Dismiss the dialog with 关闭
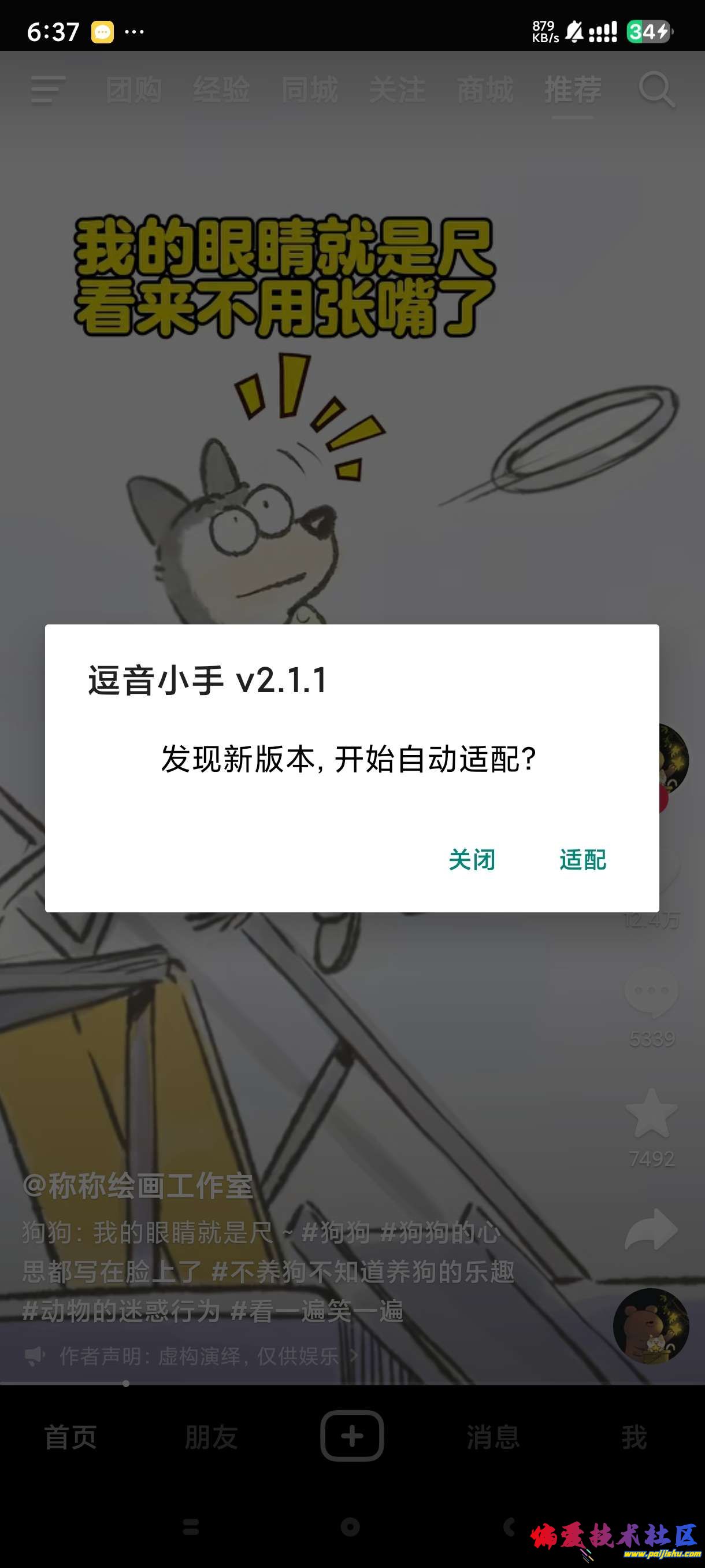This screenshot has height=1568, width=705. (x=472, y=860)
